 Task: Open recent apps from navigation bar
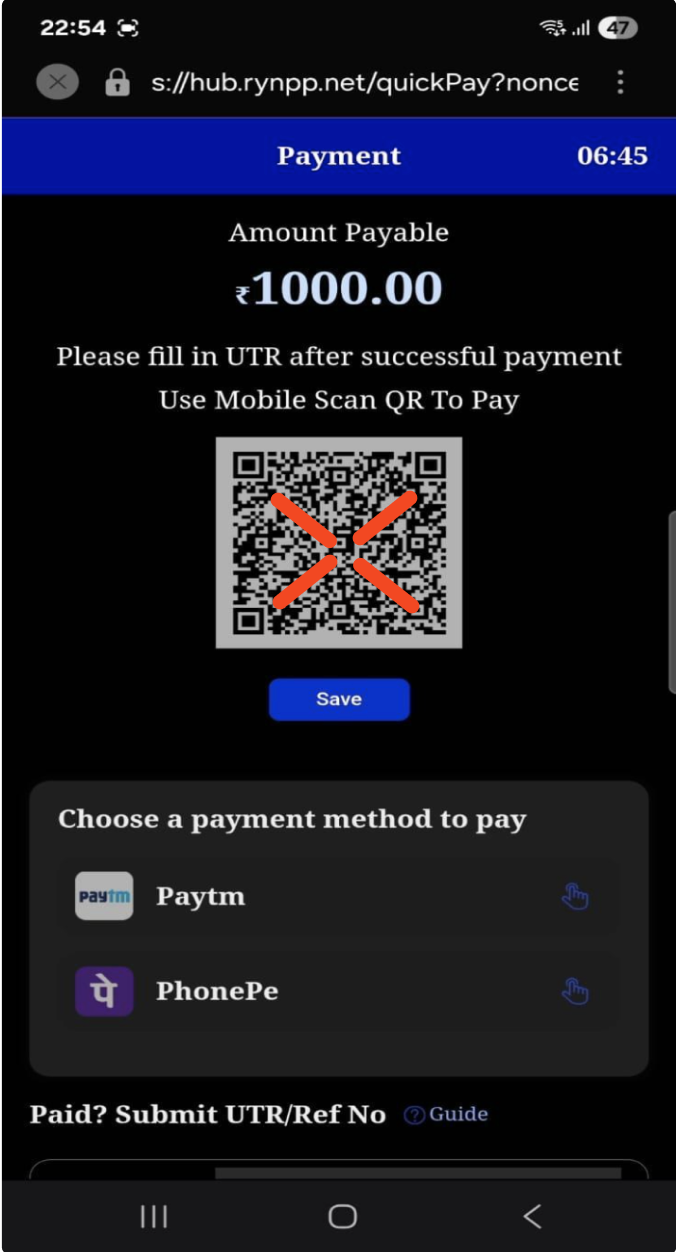(x=153, y=1216)
